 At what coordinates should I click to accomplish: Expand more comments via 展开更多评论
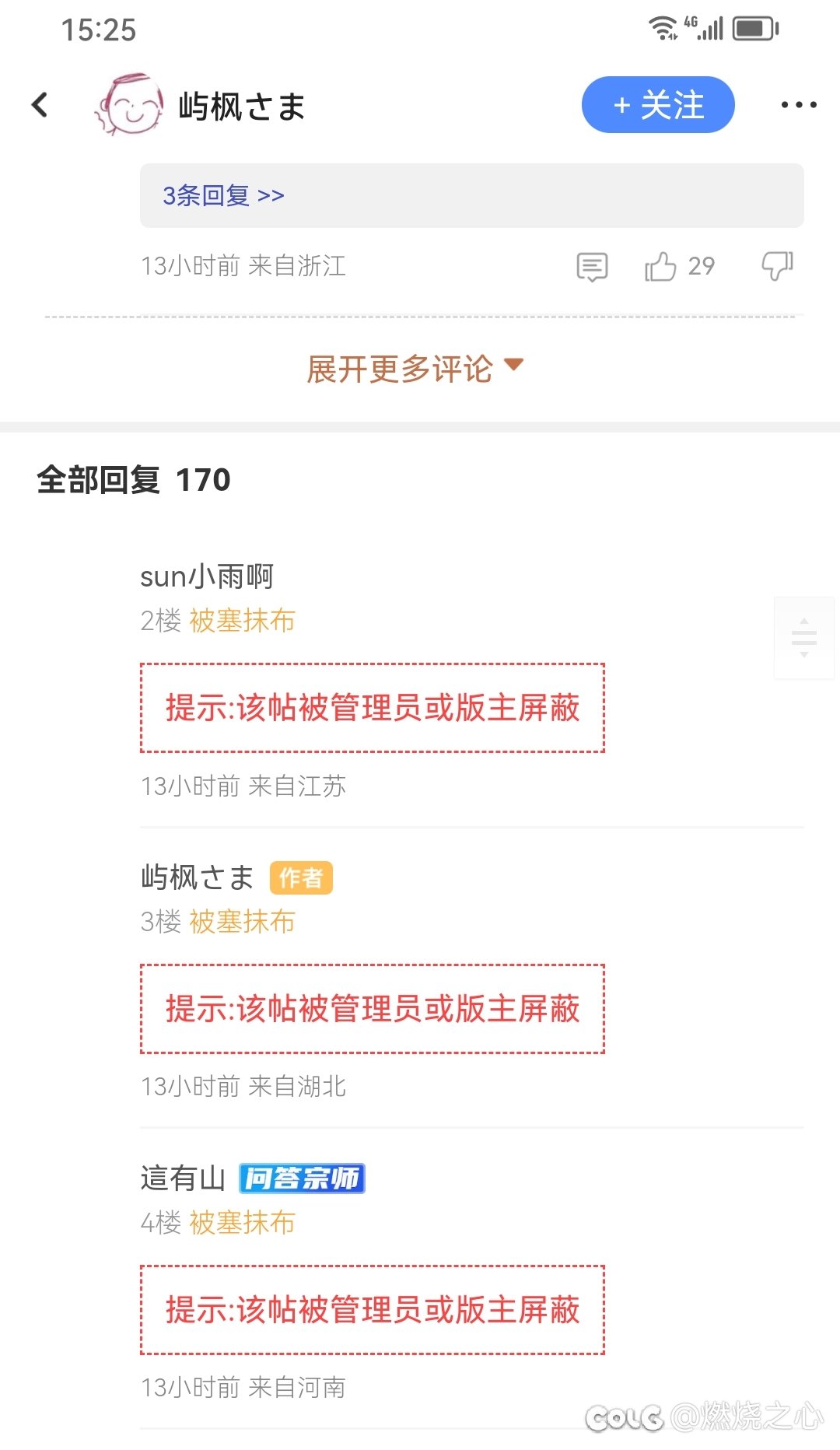[x=415, y=369]
